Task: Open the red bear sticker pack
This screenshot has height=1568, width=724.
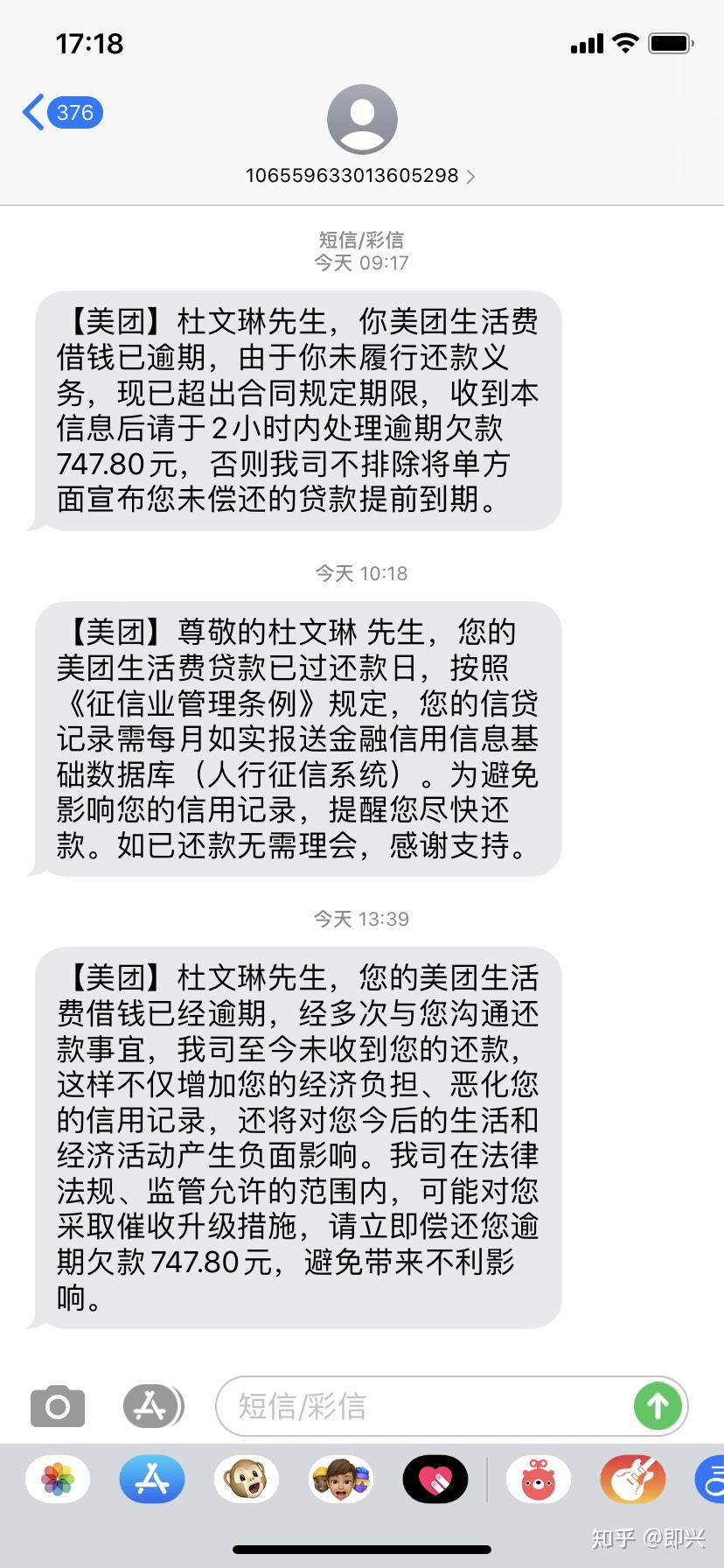Action: pos(538,1479)
